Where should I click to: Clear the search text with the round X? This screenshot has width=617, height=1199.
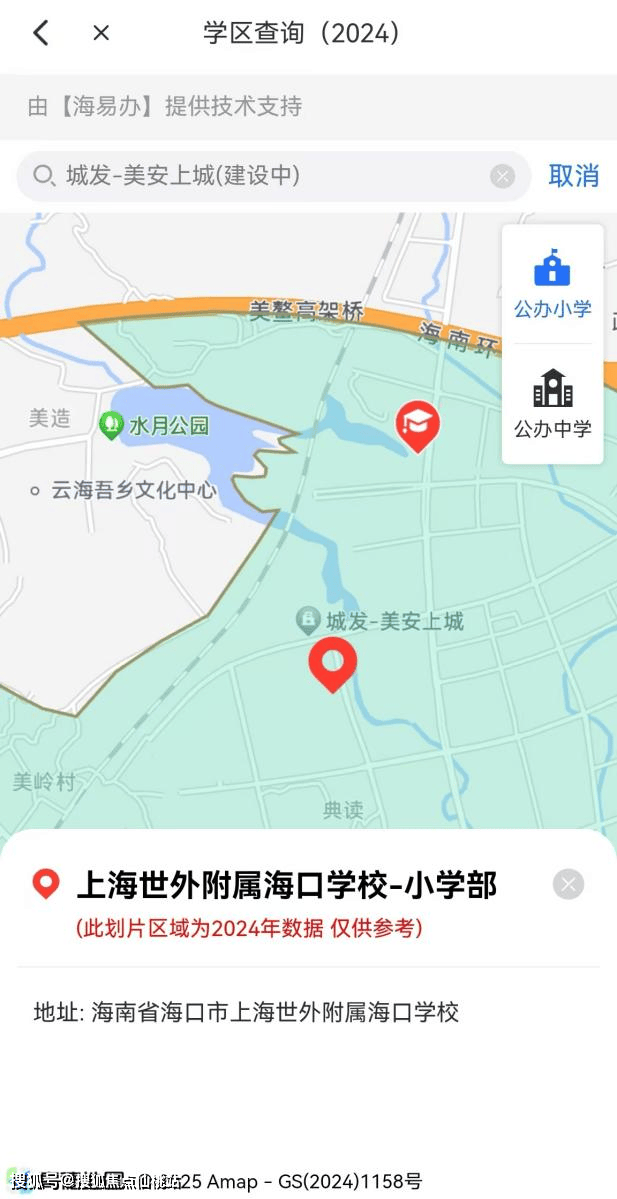click(x=502, y=177)
